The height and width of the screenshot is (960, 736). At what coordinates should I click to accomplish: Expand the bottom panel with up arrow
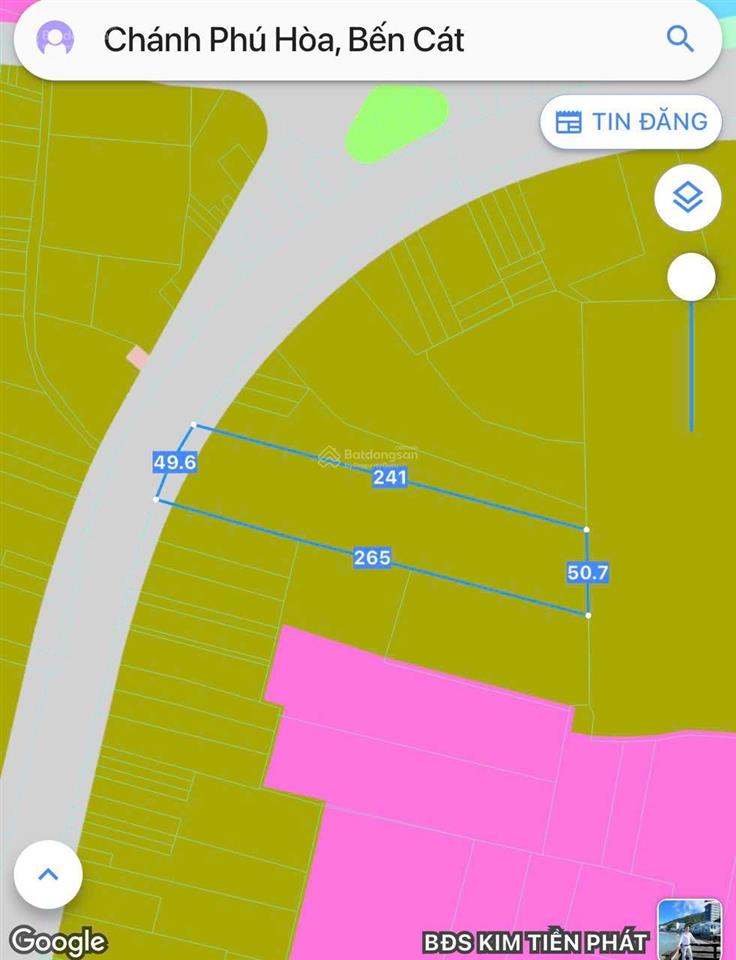point(47,874)
